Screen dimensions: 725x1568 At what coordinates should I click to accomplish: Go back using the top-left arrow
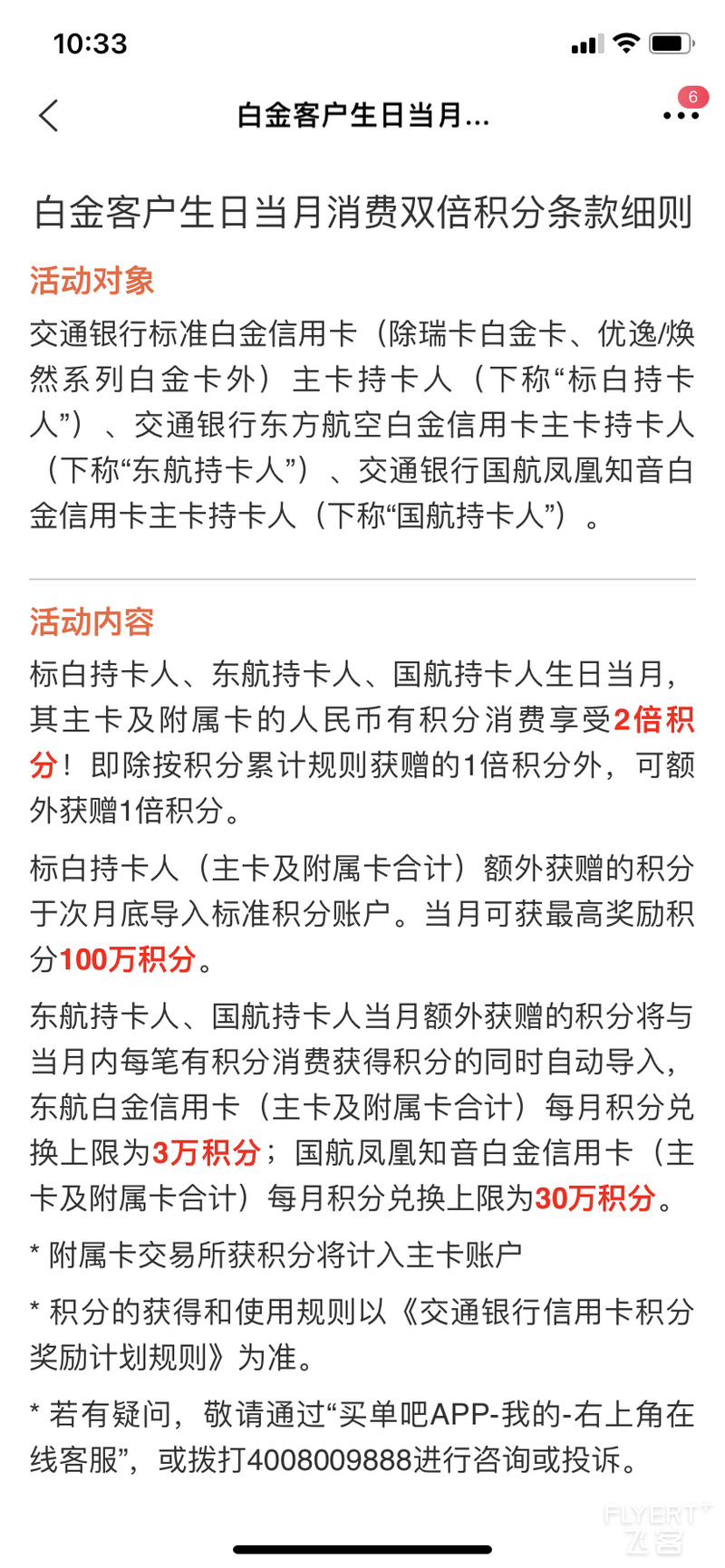(x=49, y=115)
